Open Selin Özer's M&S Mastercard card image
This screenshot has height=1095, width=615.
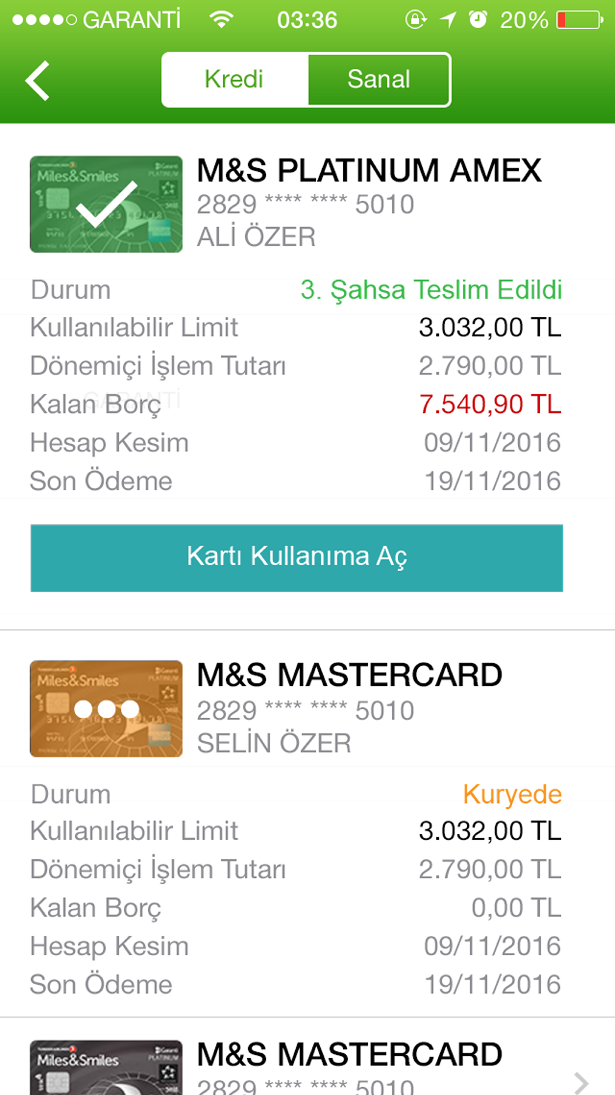pyautogui.click(x=106, y=708)
